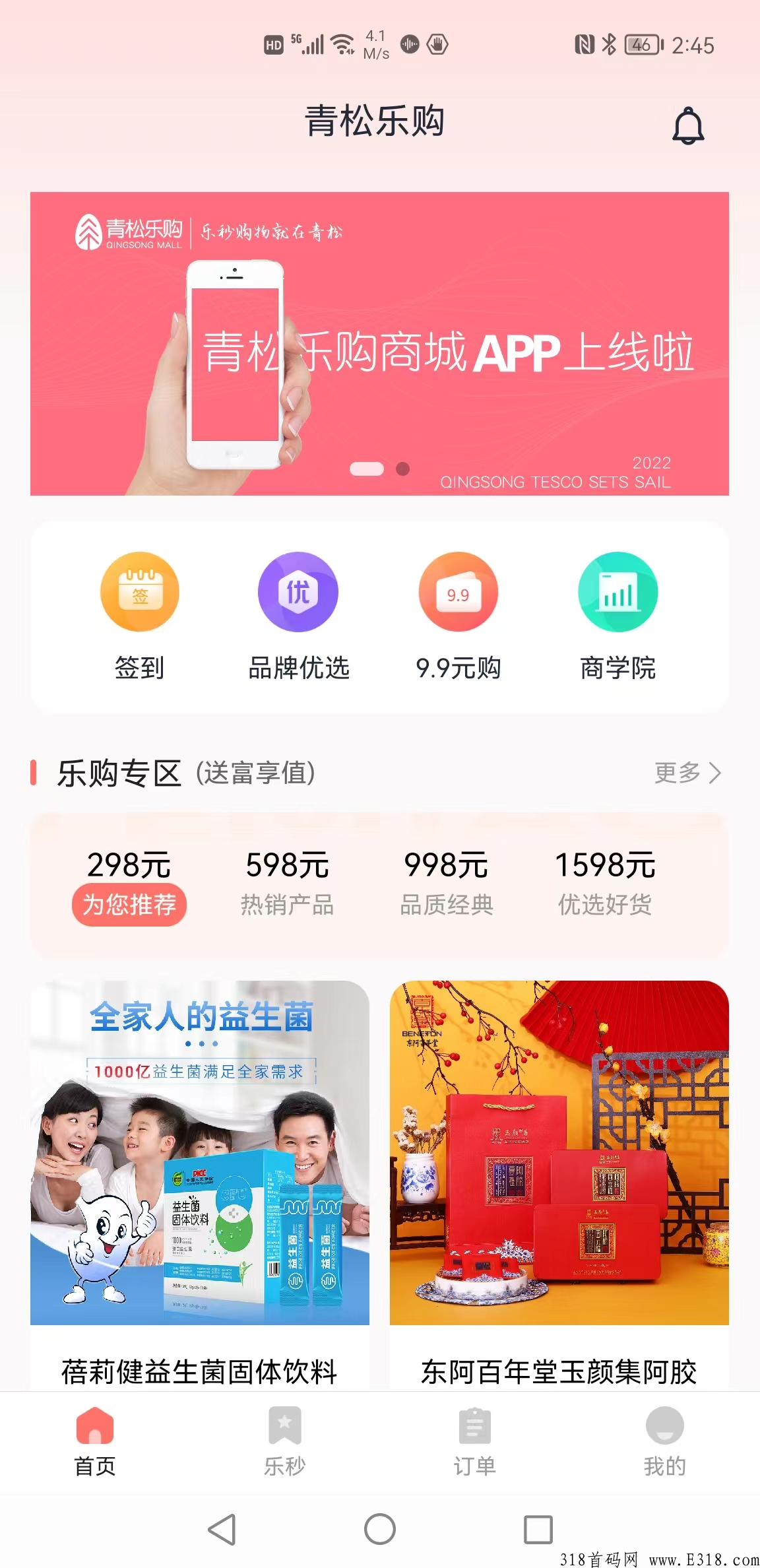Tap 更多 to see more 乐购专区
Image resolution: width=760 pixels, height=1568 pixels.
point(687,772)
